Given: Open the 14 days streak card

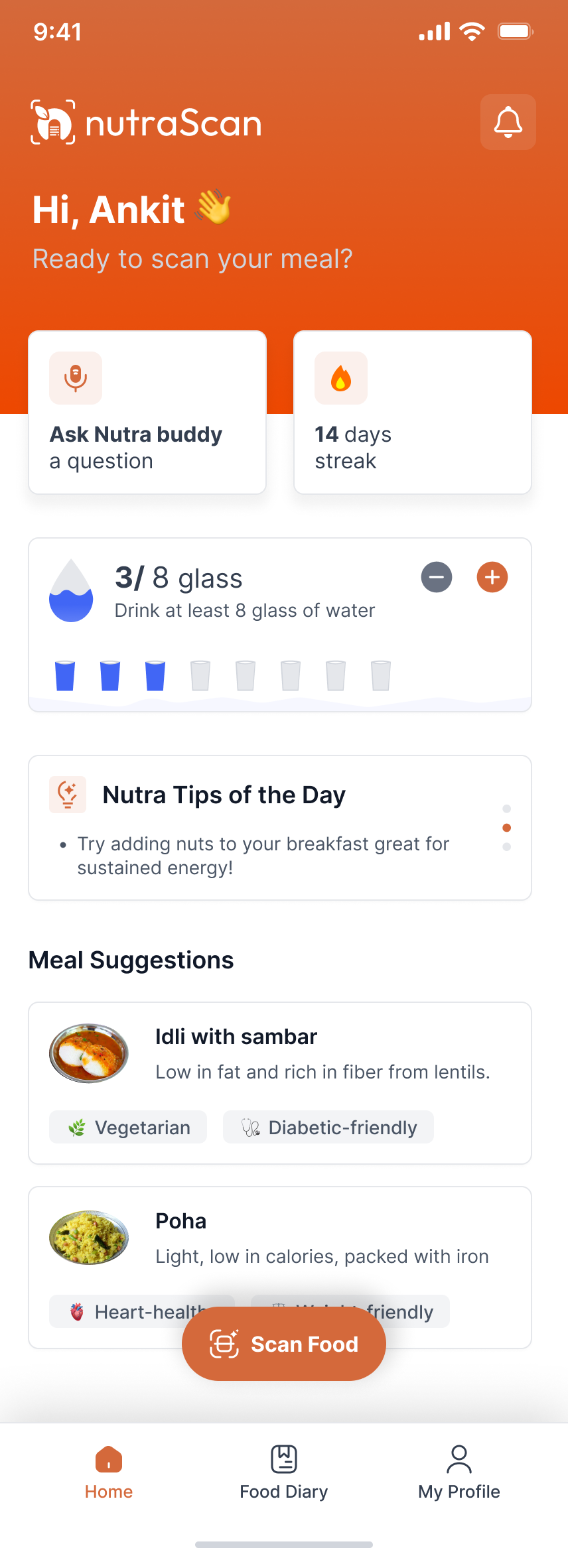Looking at the screenshot, I should coord(412,413).
